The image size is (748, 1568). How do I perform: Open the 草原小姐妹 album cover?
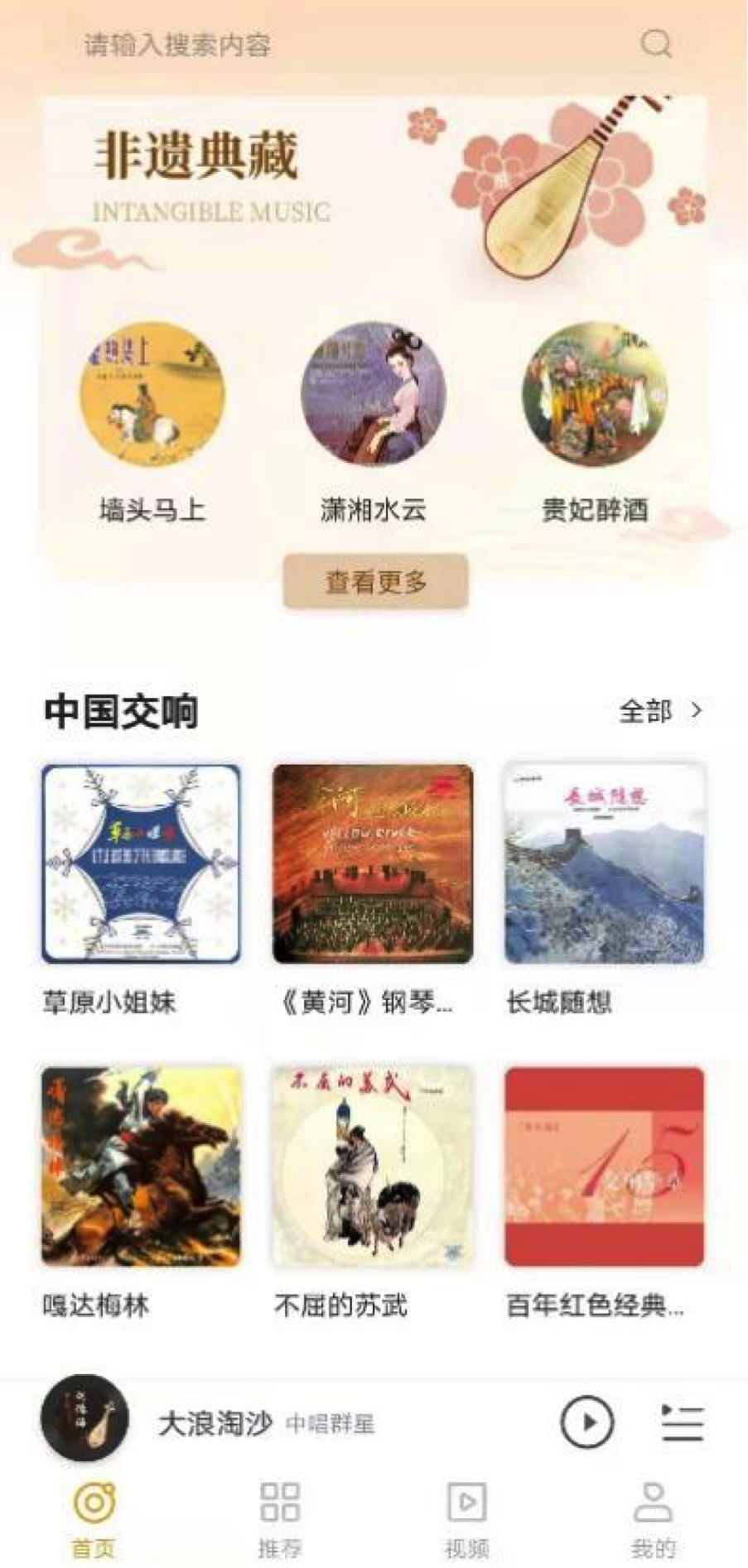pyautogui.click(x=139, y=862)
